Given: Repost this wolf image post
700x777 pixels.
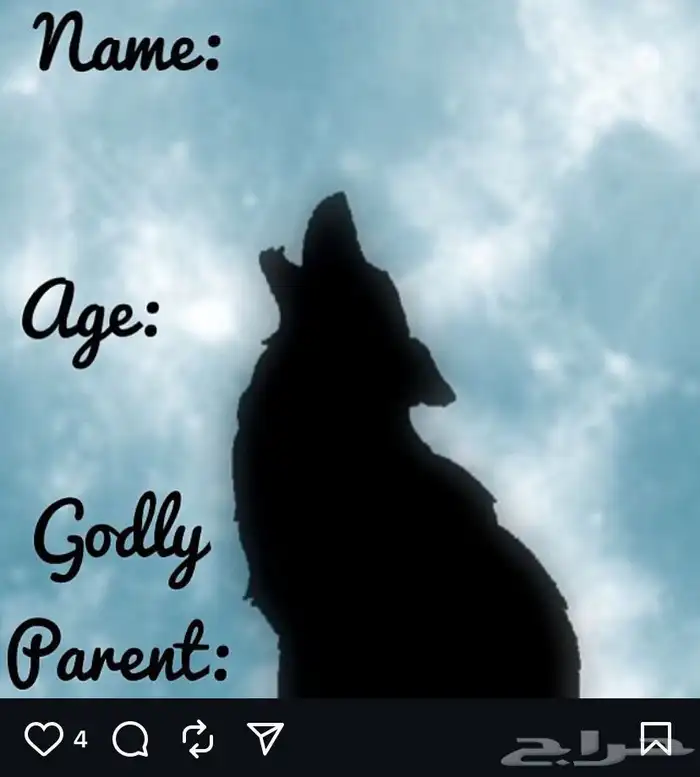Looking at the screenshot, I should [198, 739].
